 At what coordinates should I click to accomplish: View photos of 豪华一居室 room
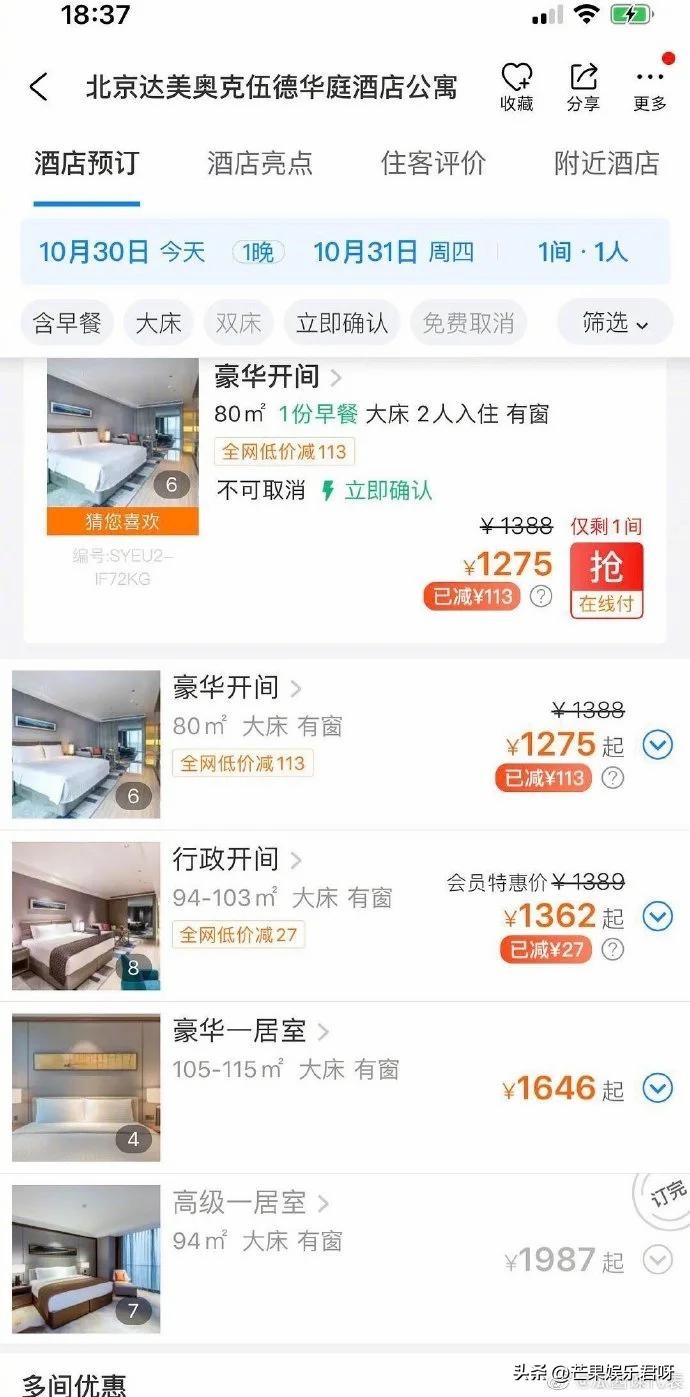(86, 1088)
